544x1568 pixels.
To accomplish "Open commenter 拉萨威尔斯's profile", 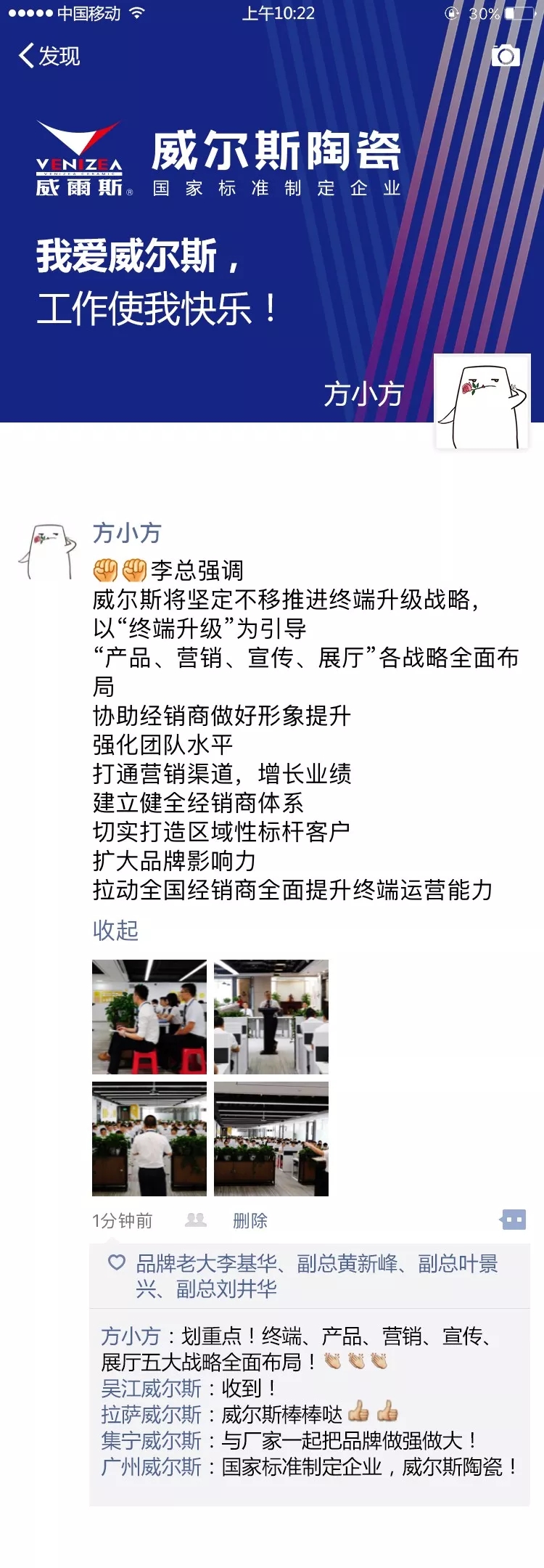I will point(151,1414).
